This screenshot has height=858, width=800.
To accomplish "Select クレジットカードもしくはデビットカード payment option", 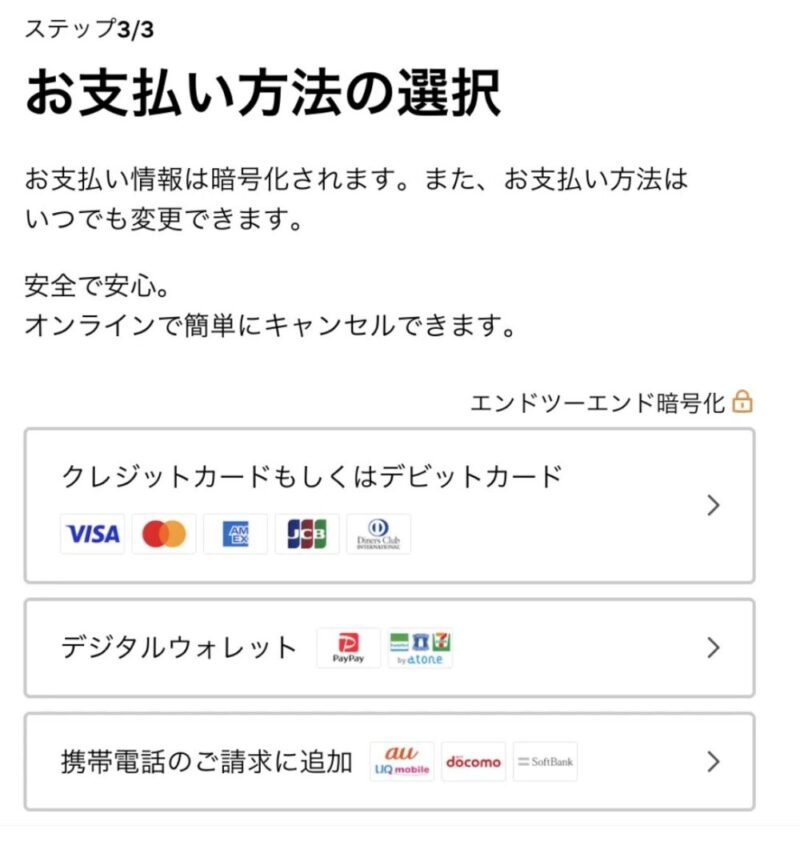I will click(x=388, y=505).
